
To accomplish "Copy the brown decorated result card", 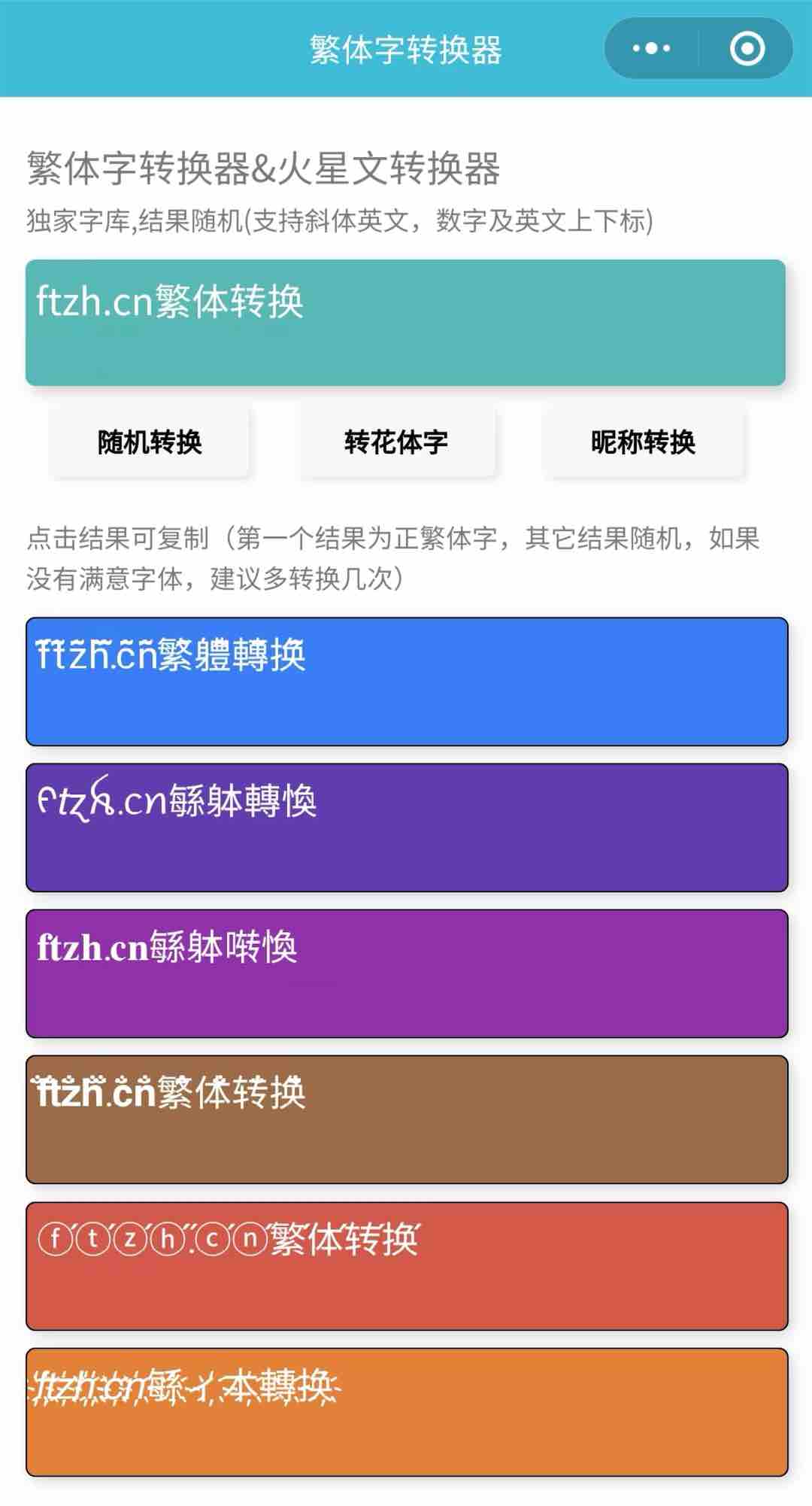I will (x=406, y=1122).
